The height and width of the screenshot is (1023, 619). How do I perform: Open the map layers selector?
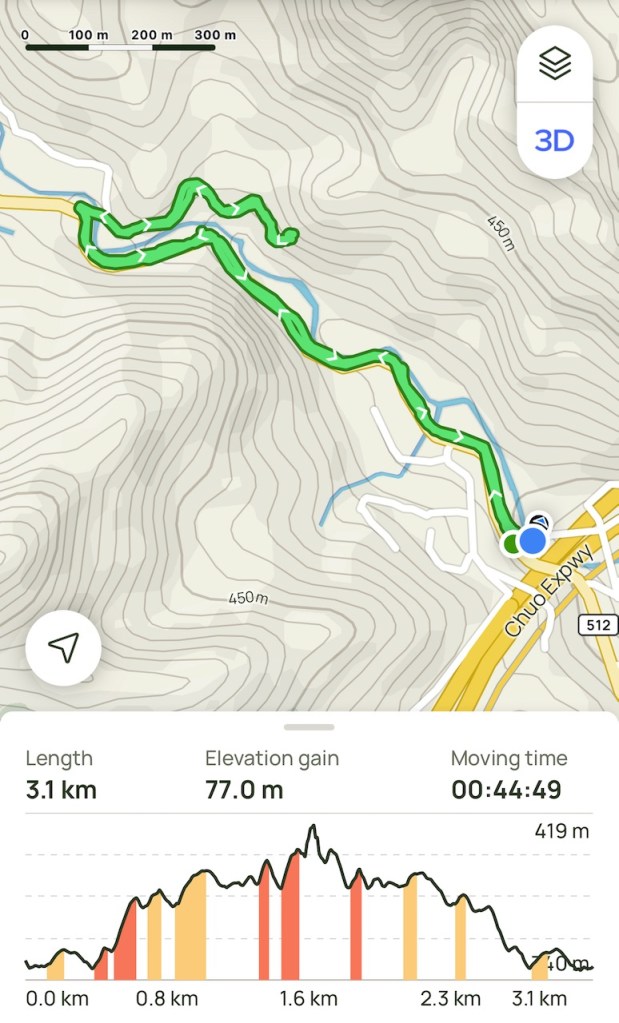[x=554, y=64]
